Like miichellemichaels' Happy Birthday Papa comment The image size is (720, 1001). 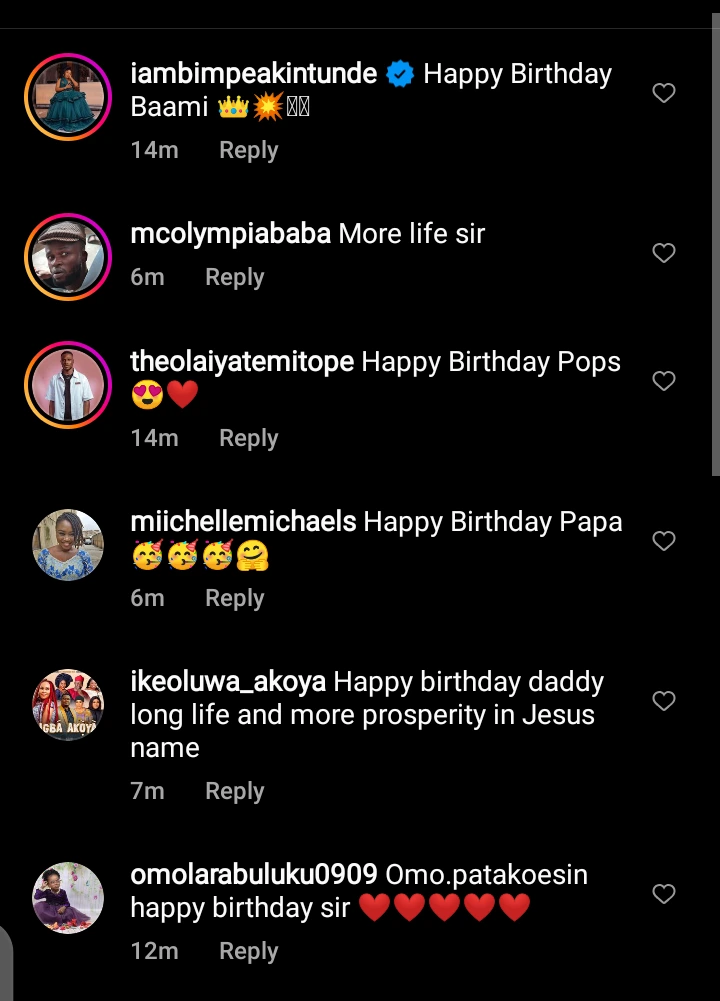(664, 541)
